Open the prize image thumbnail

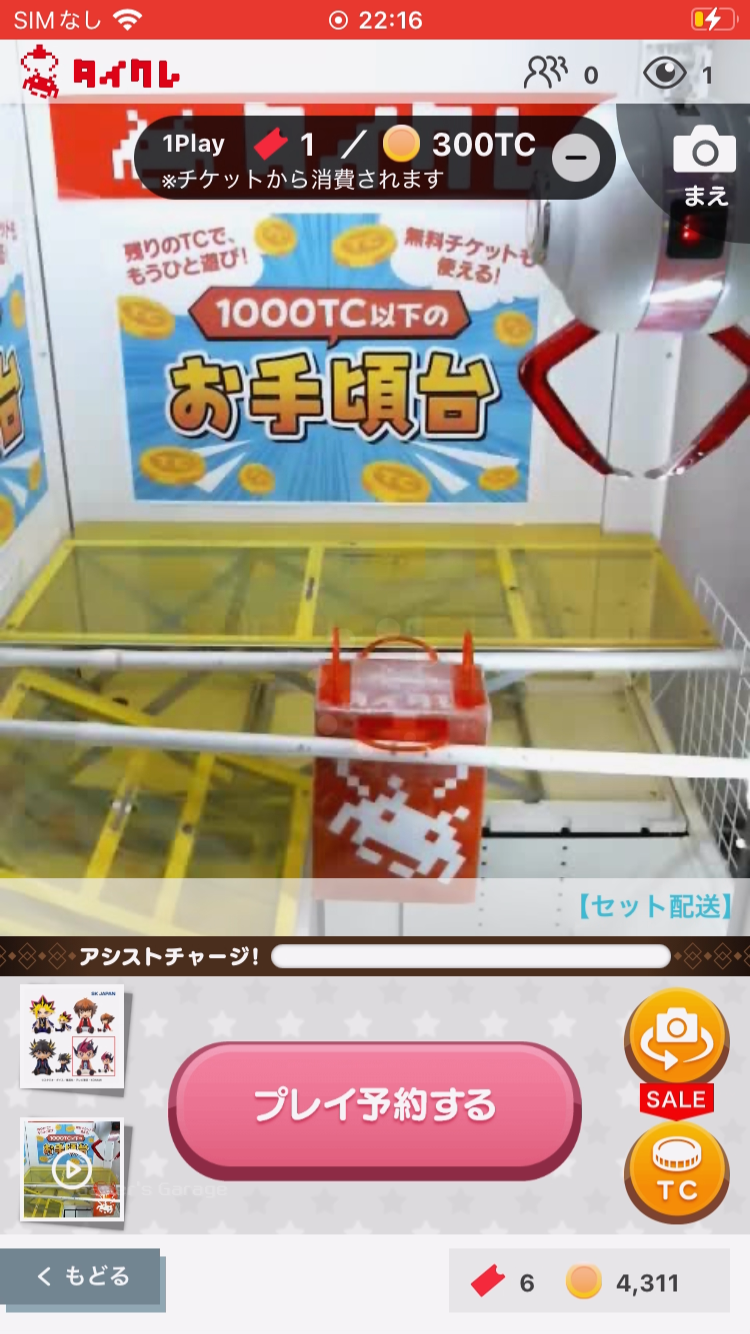pyautogui.click(x=70, y=1036)
